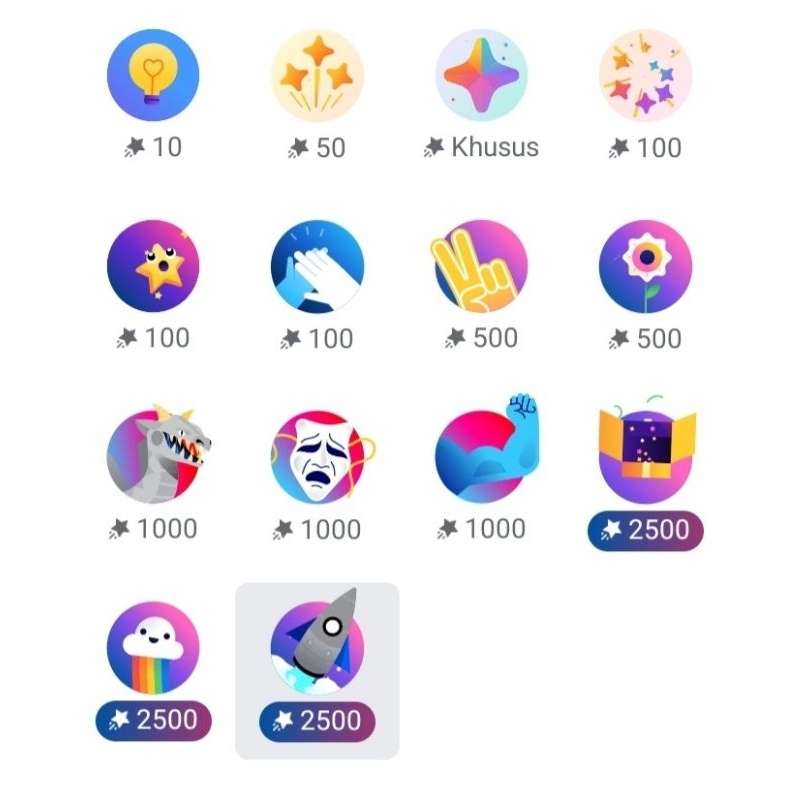Viewport: 800px width, 800px height.
Task: Choose the clapping hands gift
Action: click(317, 266)
